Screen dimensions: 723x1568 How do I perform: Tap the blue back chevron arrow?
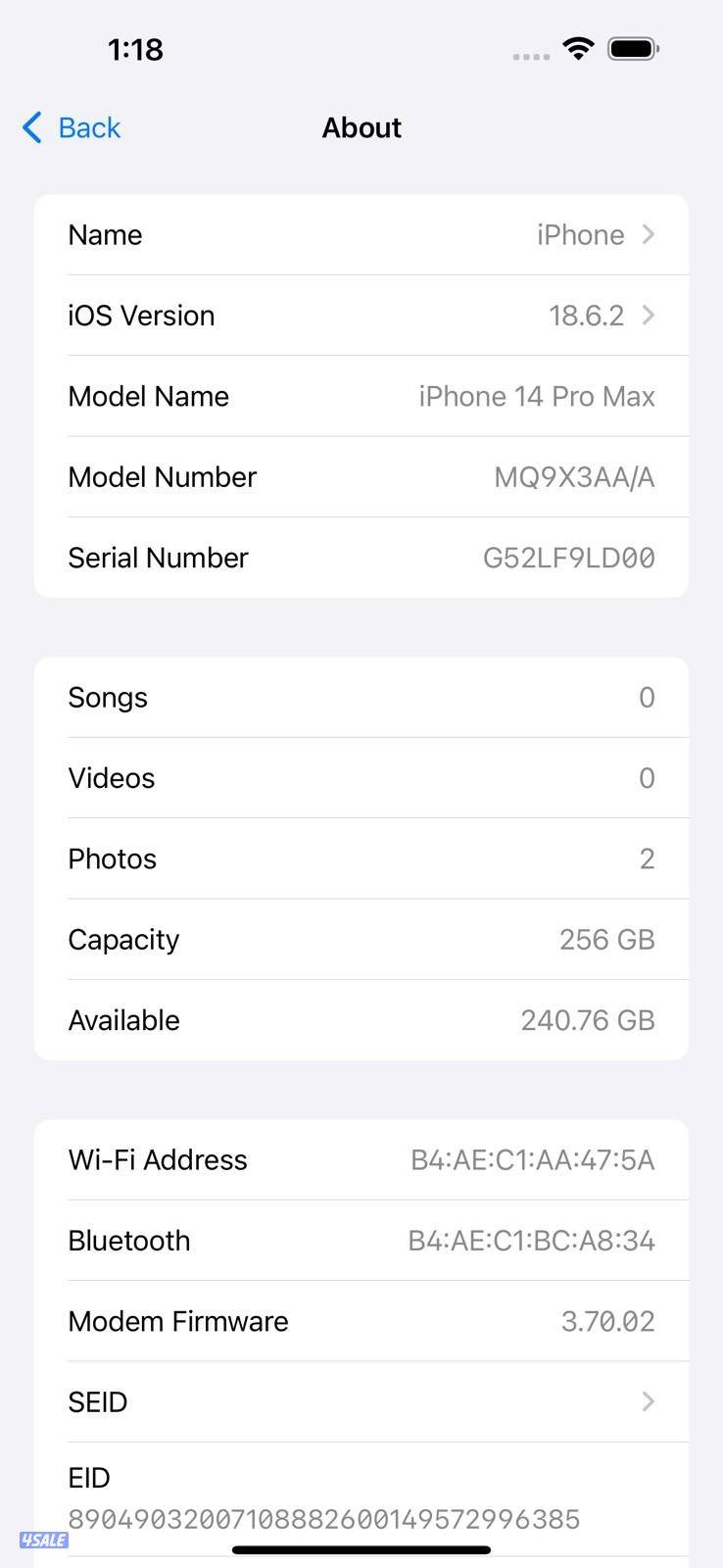(30, 127)
